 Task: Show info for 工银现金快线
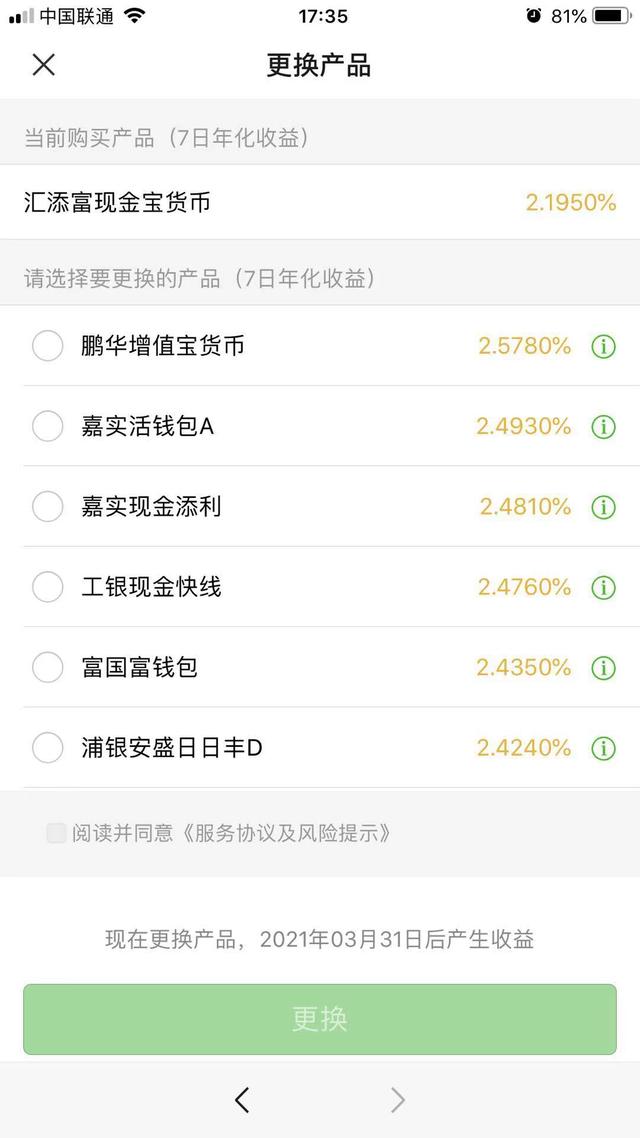[x=603, y=587]
